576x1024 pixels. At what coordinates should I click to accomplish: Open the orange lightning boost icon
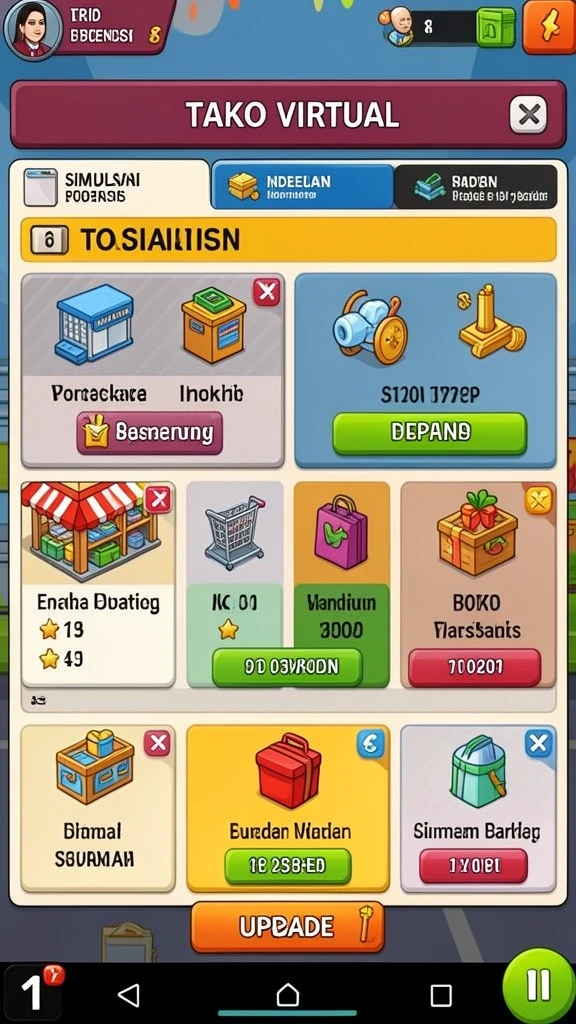[547, 25]
